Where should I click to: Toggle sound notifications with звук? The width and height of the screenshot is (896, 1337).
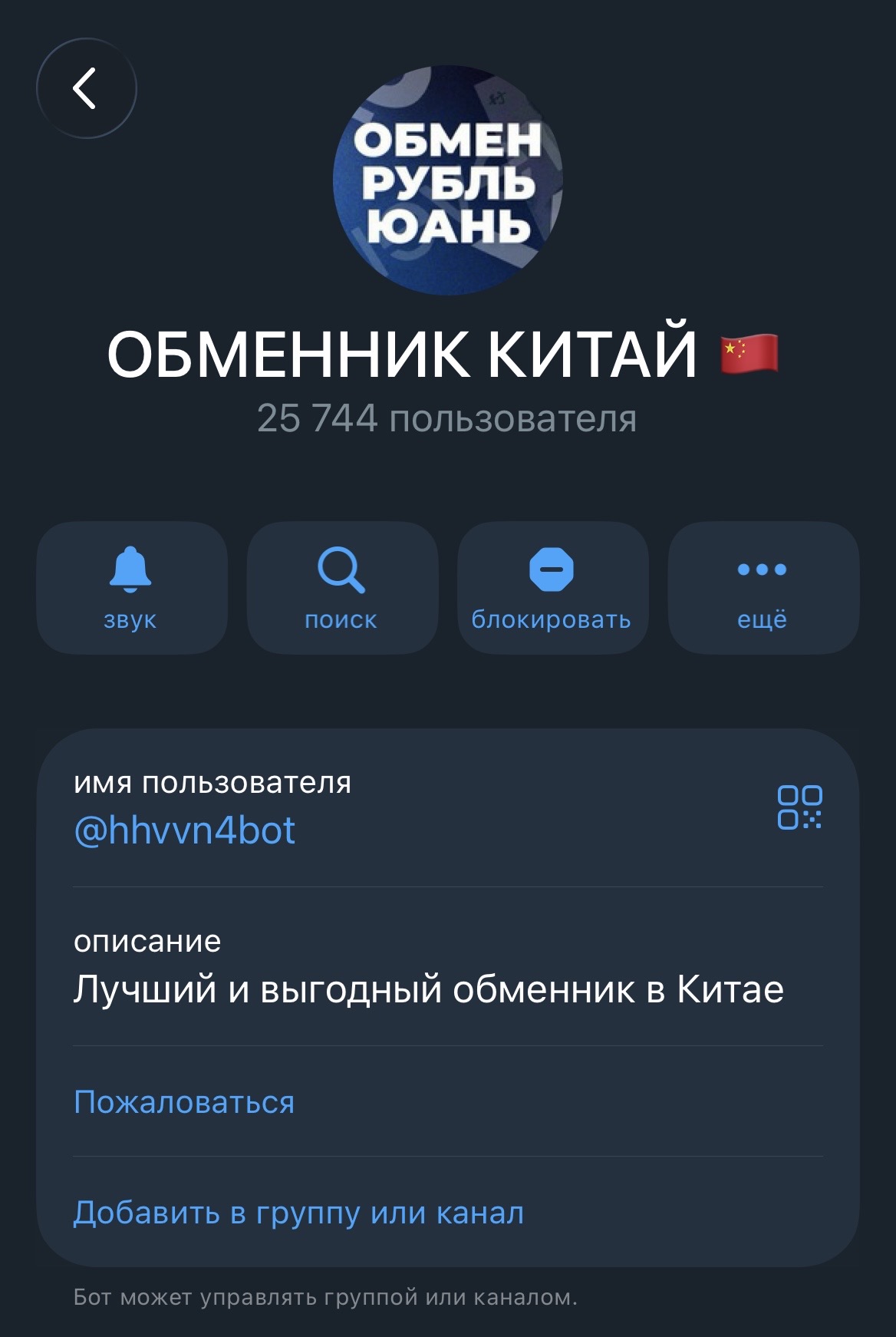[x=131, y=587]
